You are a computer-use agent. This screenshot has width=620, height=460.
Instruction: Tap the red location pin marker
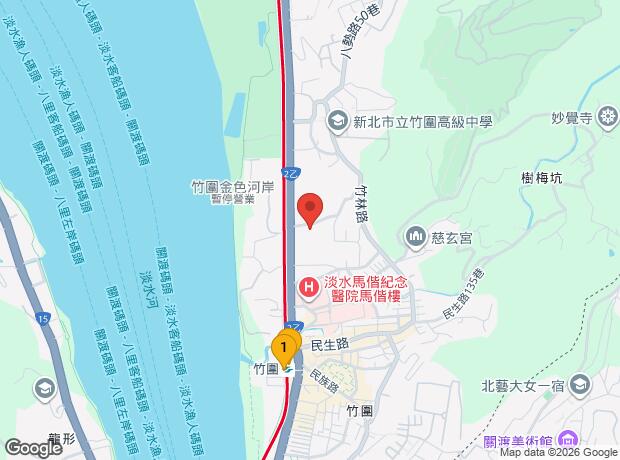(x=311, y=210)
